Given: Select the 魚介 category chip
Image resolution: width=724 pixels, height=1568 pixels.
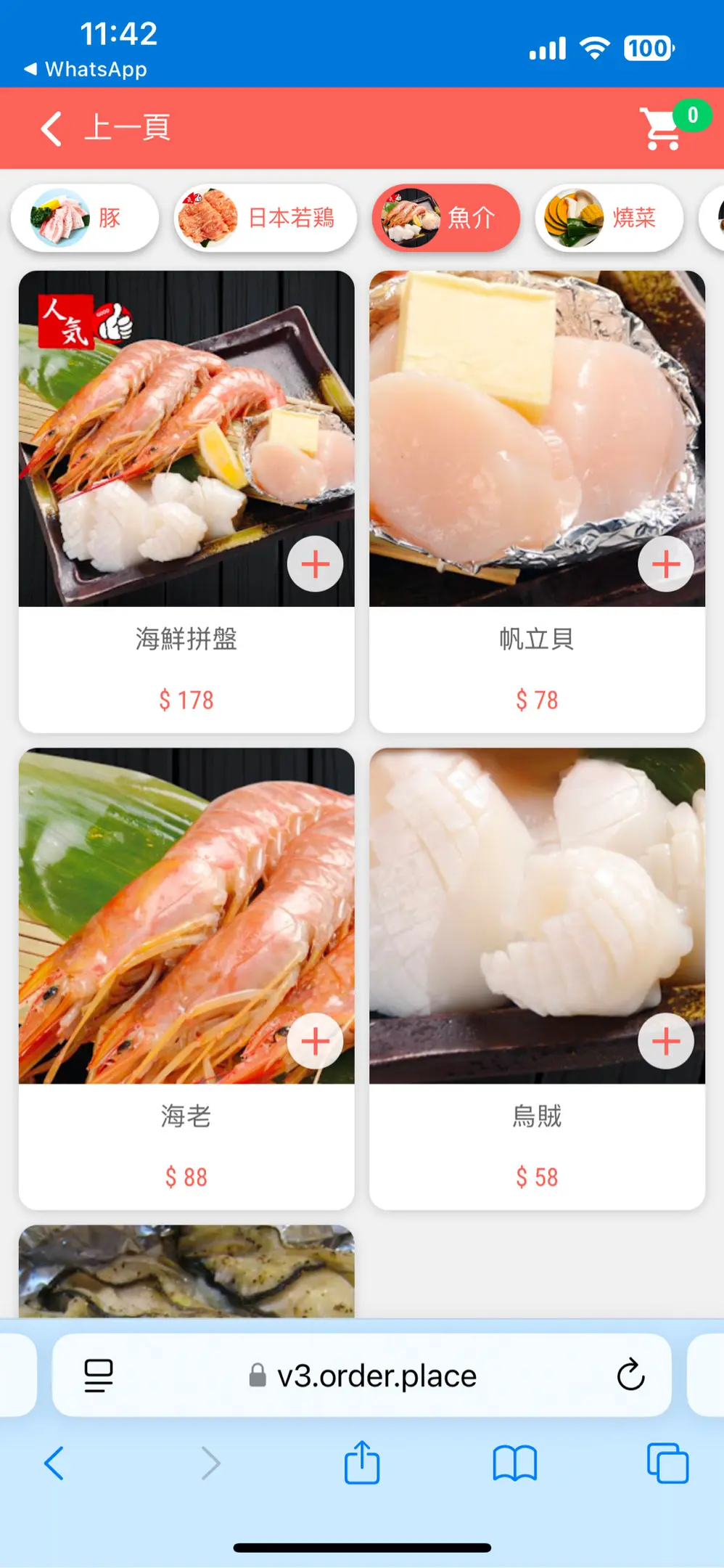Looking at the screenshot, I should (445, 218).
